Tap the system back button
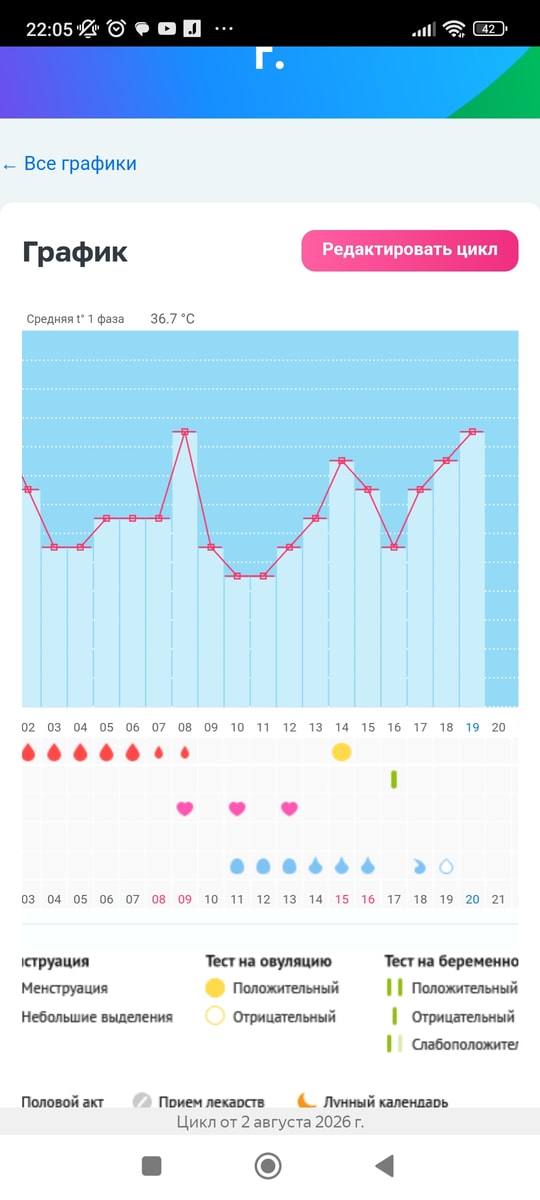Viewport: 540px width, 1200px height. click(384, 1165)
